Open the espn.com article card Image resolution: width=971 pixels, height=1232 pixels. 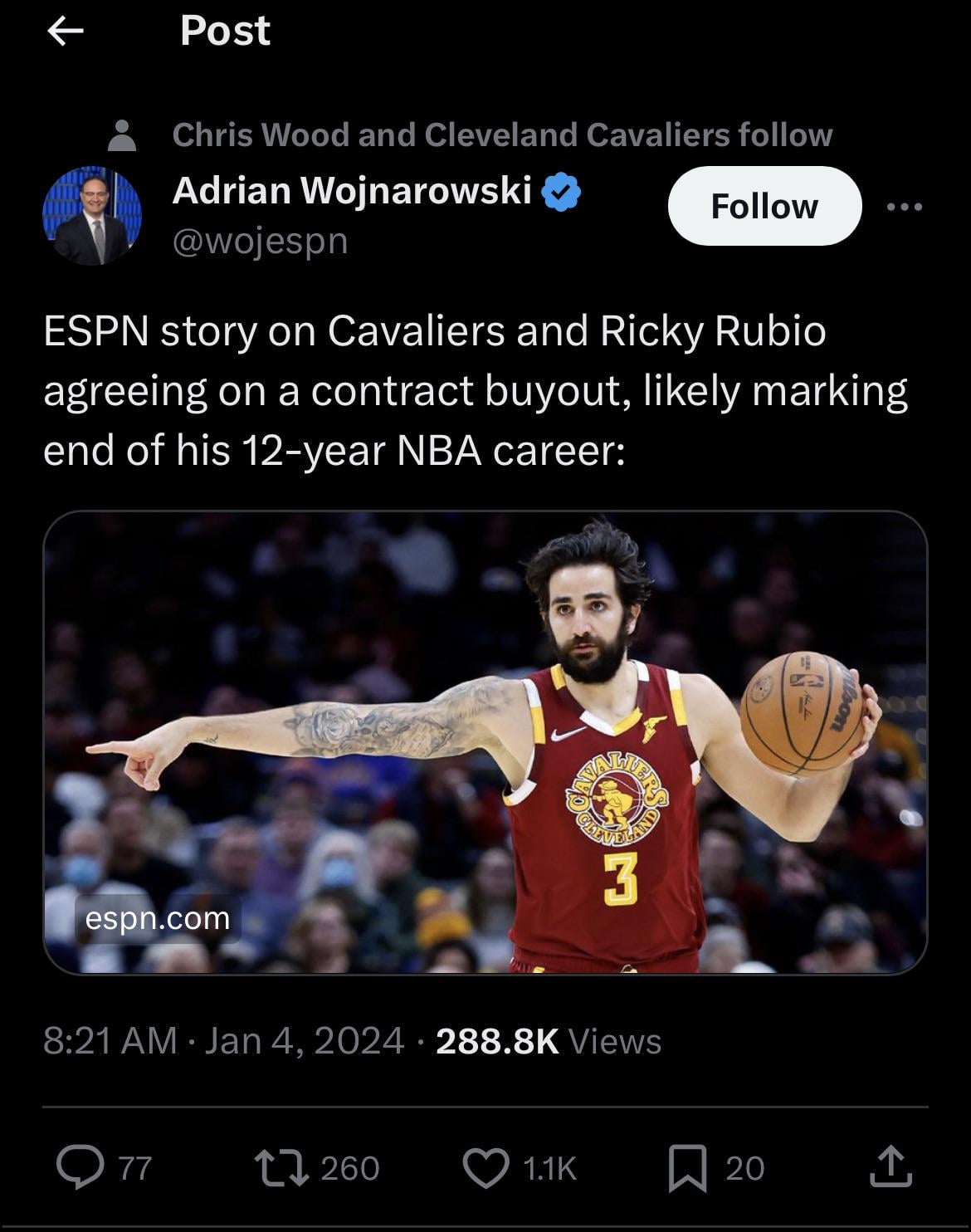click(x=485, y=741)
